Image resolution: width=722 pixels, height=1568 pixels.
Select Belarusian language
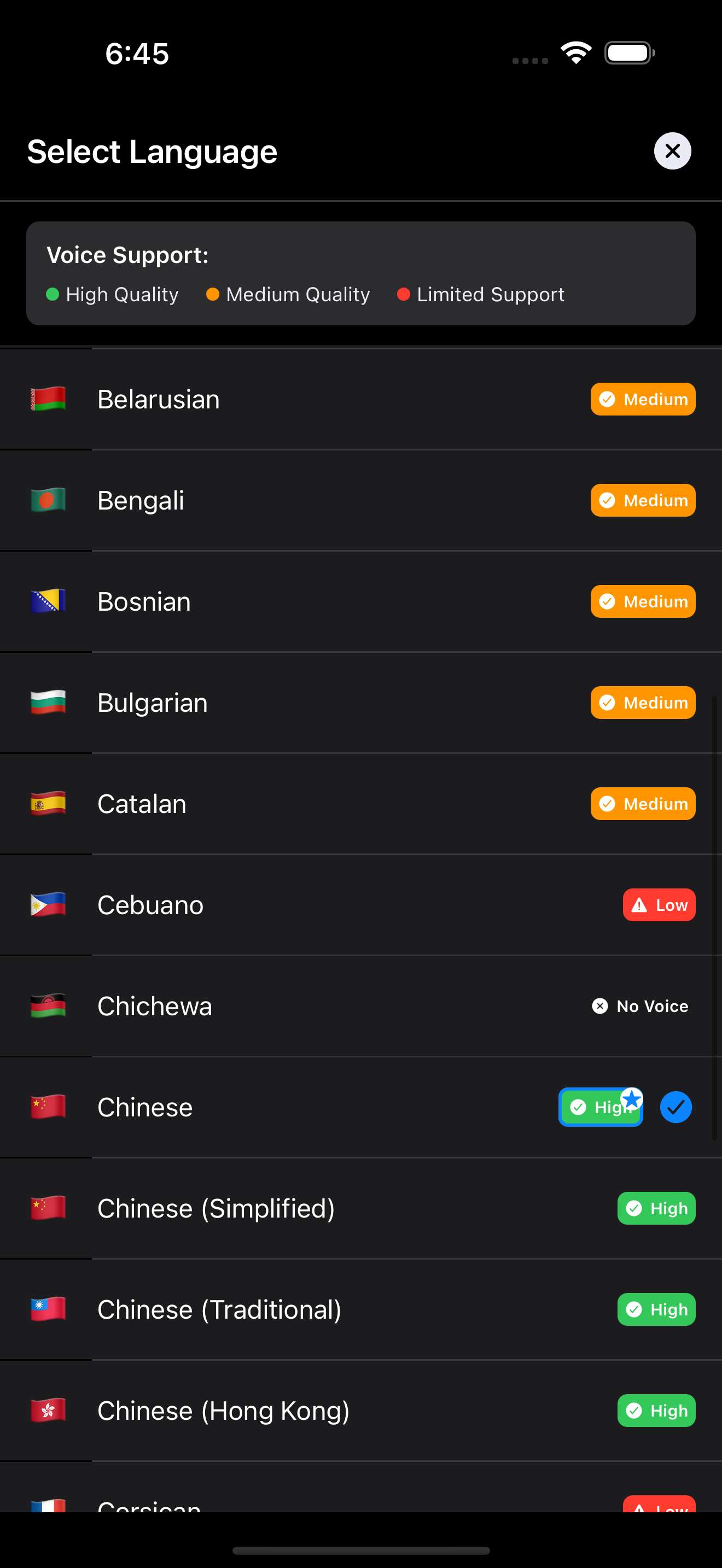coord(360,399)
